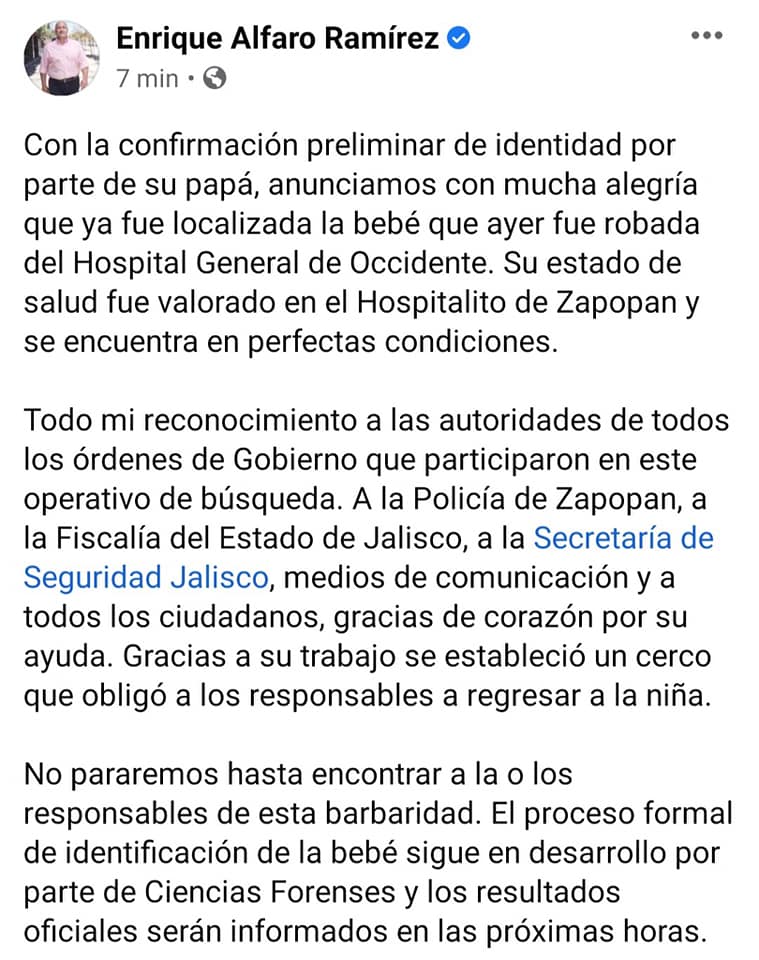This screenshot has width=759, height=960.
Task: Open Enrique Alfaro Ramírez's profile picture
Action: click(61, 58)
